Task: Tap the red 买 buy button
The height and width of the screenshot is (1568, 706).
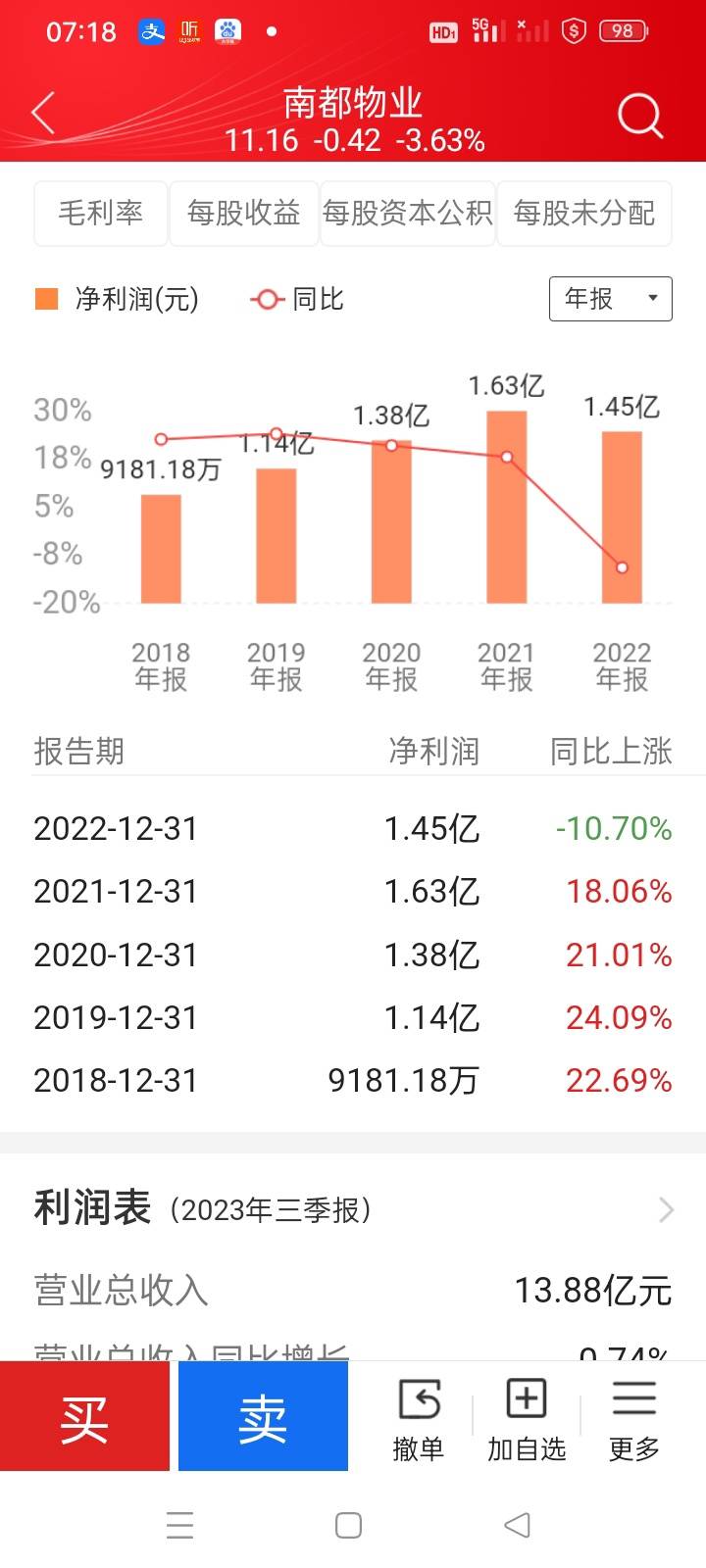Action: tap(84, 1417)
